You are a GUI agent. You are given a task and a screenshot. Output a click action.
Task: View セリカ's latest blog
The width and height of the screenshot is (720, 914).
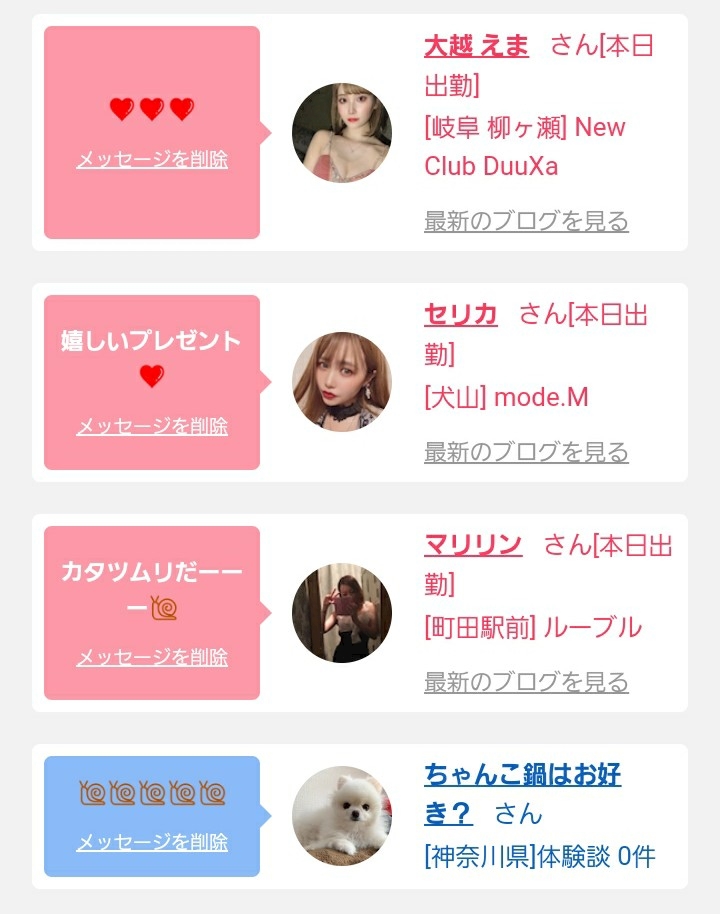526,452
